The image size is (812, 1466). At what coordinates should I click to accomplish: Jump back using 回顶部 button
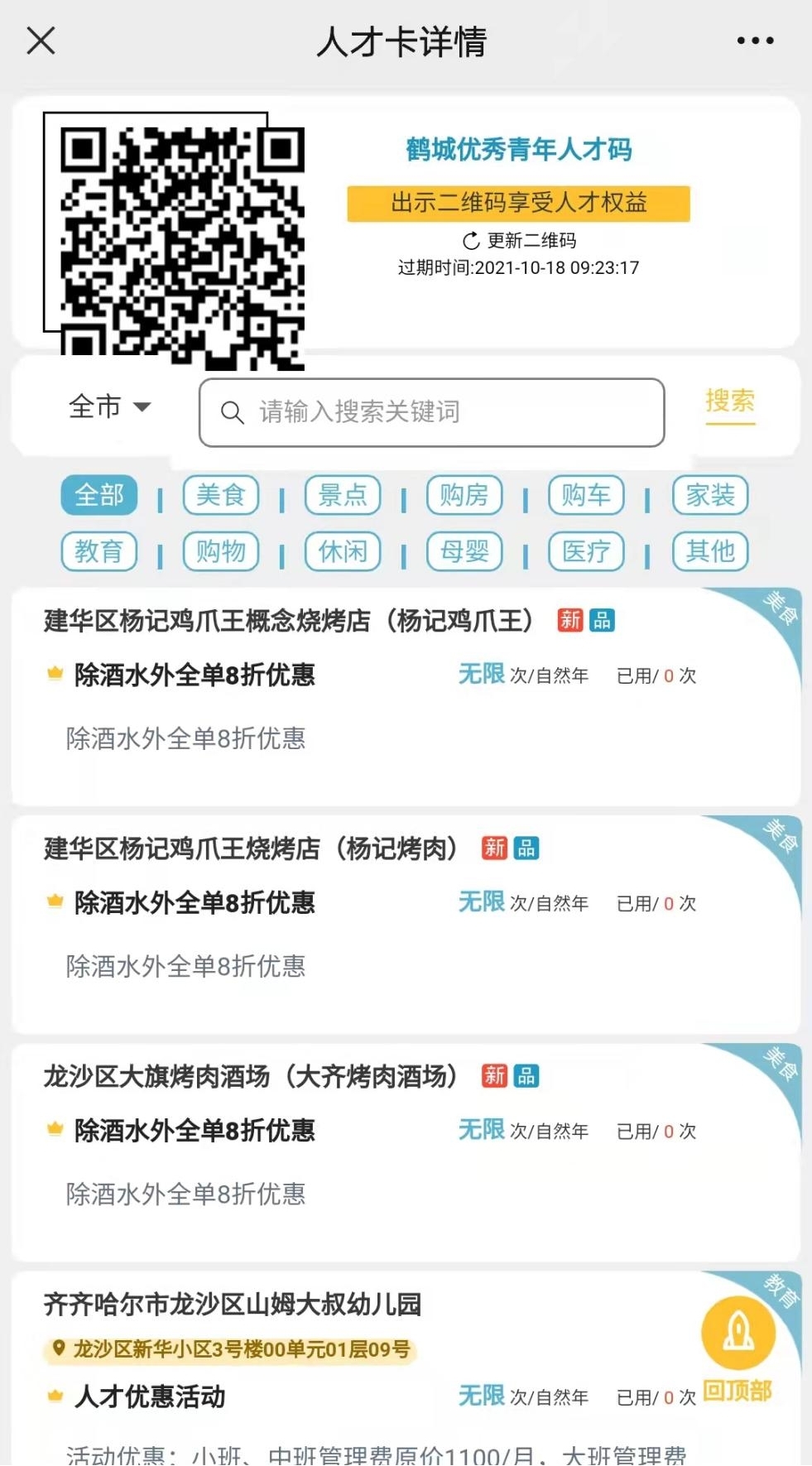click(x=738, y=1349)
